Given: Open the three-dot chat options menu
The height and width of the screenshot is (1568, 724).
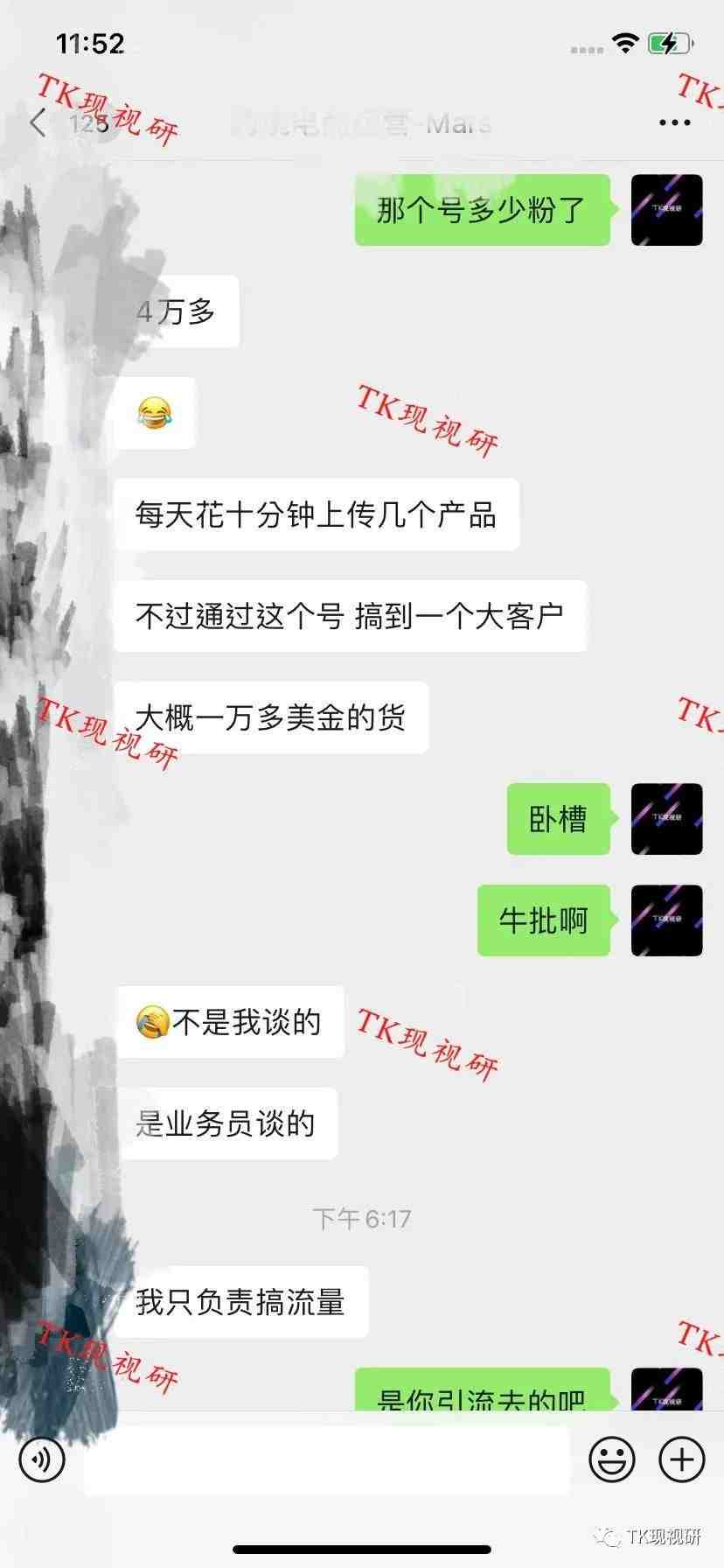Looking at the screenshot, I should pyautogui.click(x=674, y=122).
